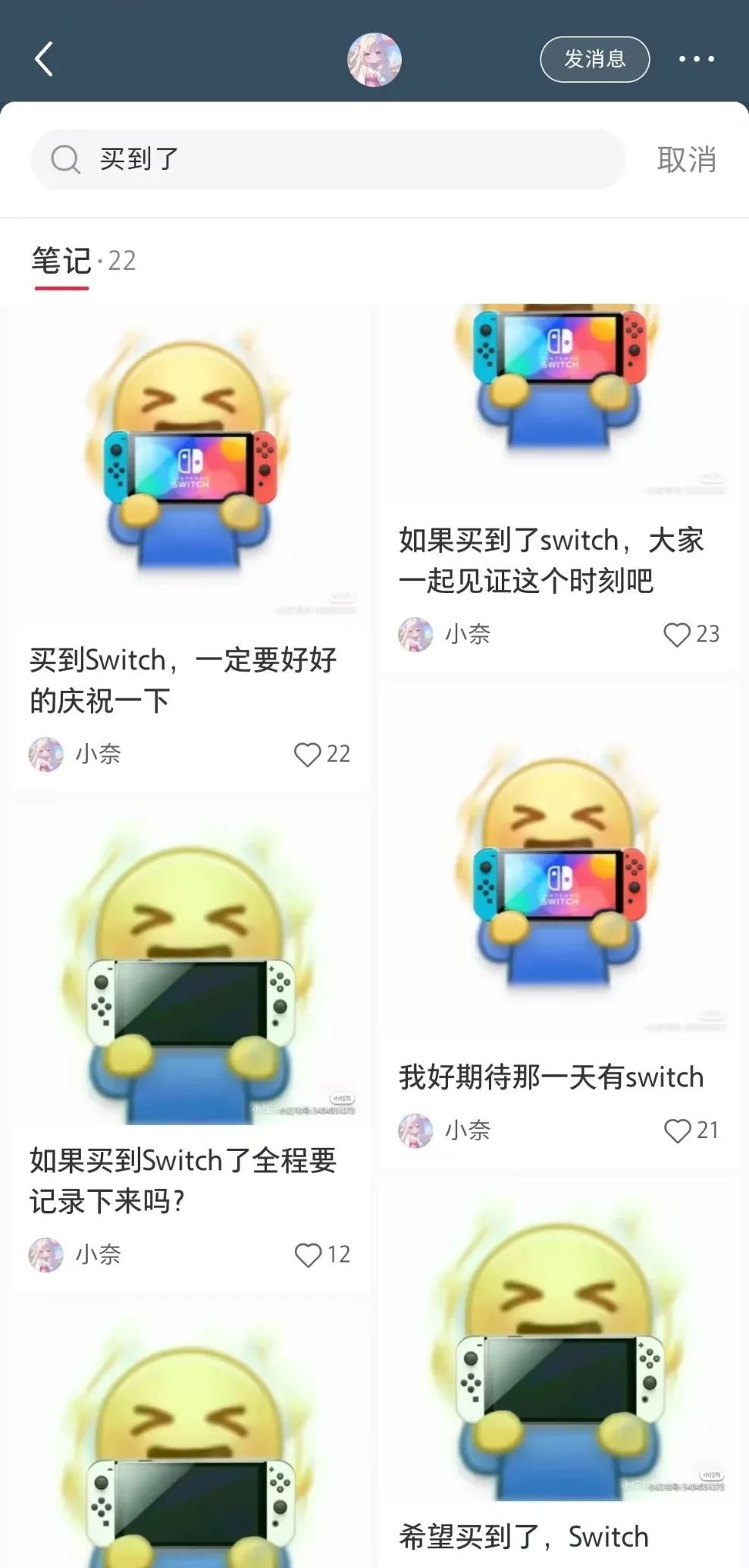Tap 小奈's avatar next to the 21-like note
The height and width of the screenshot is (1568, 749).
coord(415,1131)
